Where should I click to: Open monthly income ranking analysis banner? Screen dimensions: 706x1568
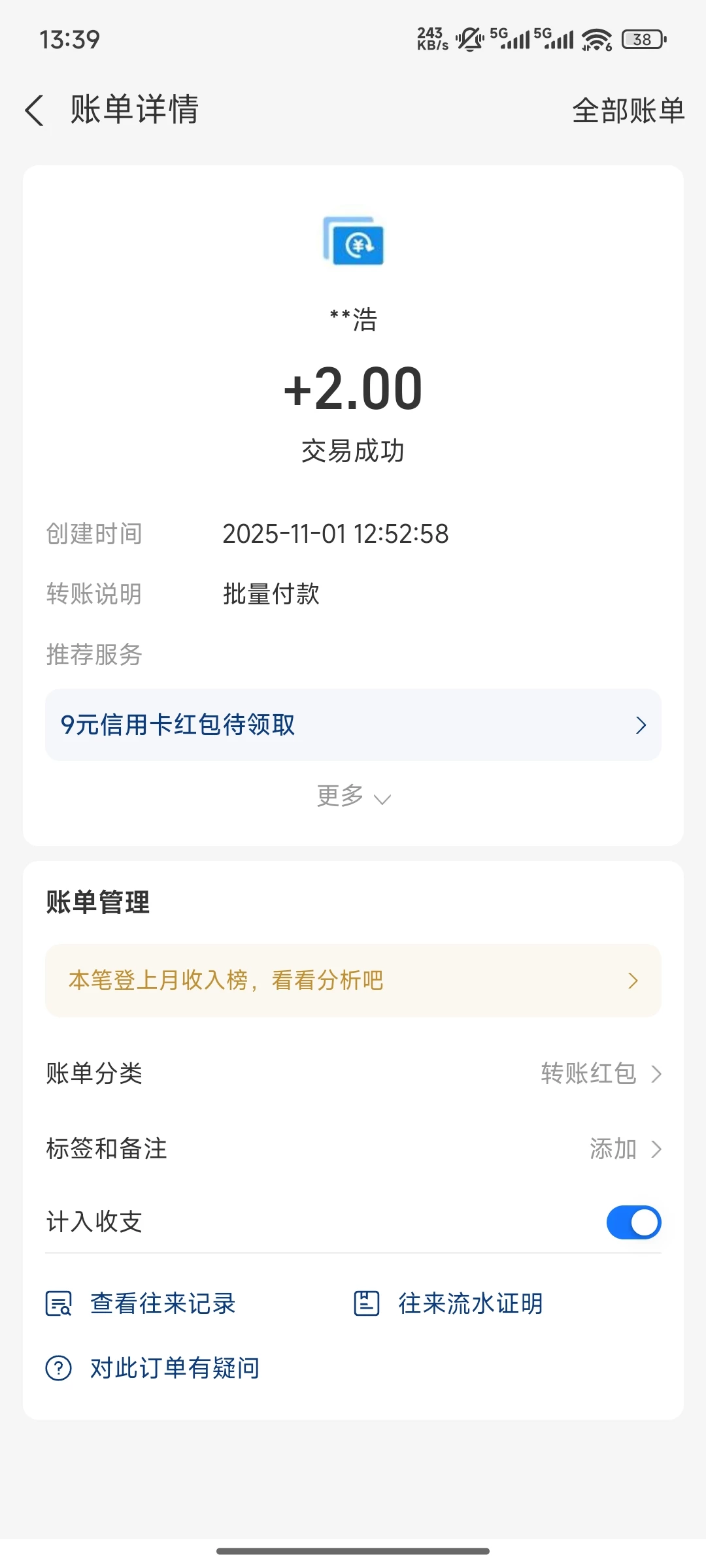point(353,980)
